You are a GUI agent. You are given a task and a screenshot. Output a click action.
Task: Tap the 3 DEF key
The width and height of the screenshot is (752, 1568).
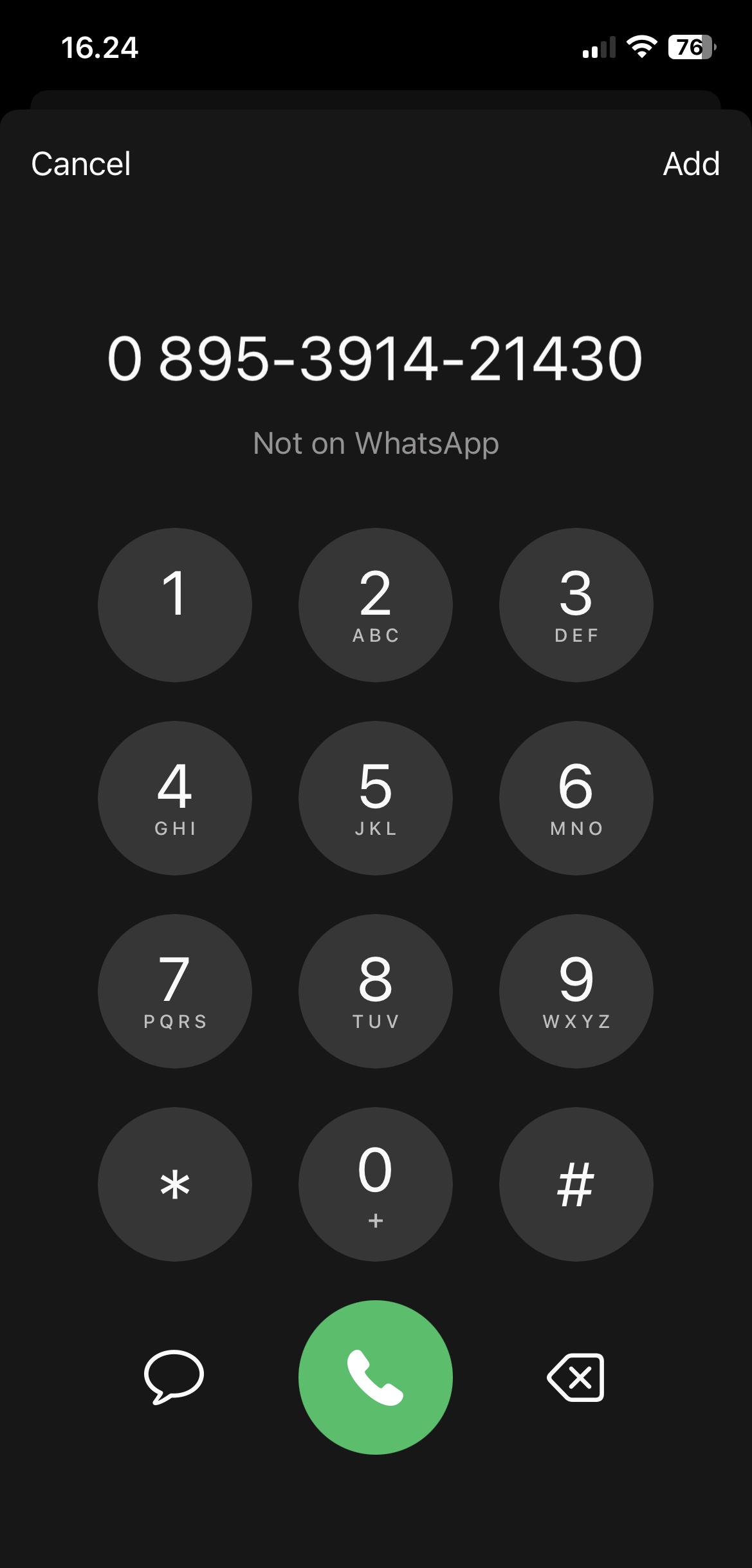click(x=576, y=605)
